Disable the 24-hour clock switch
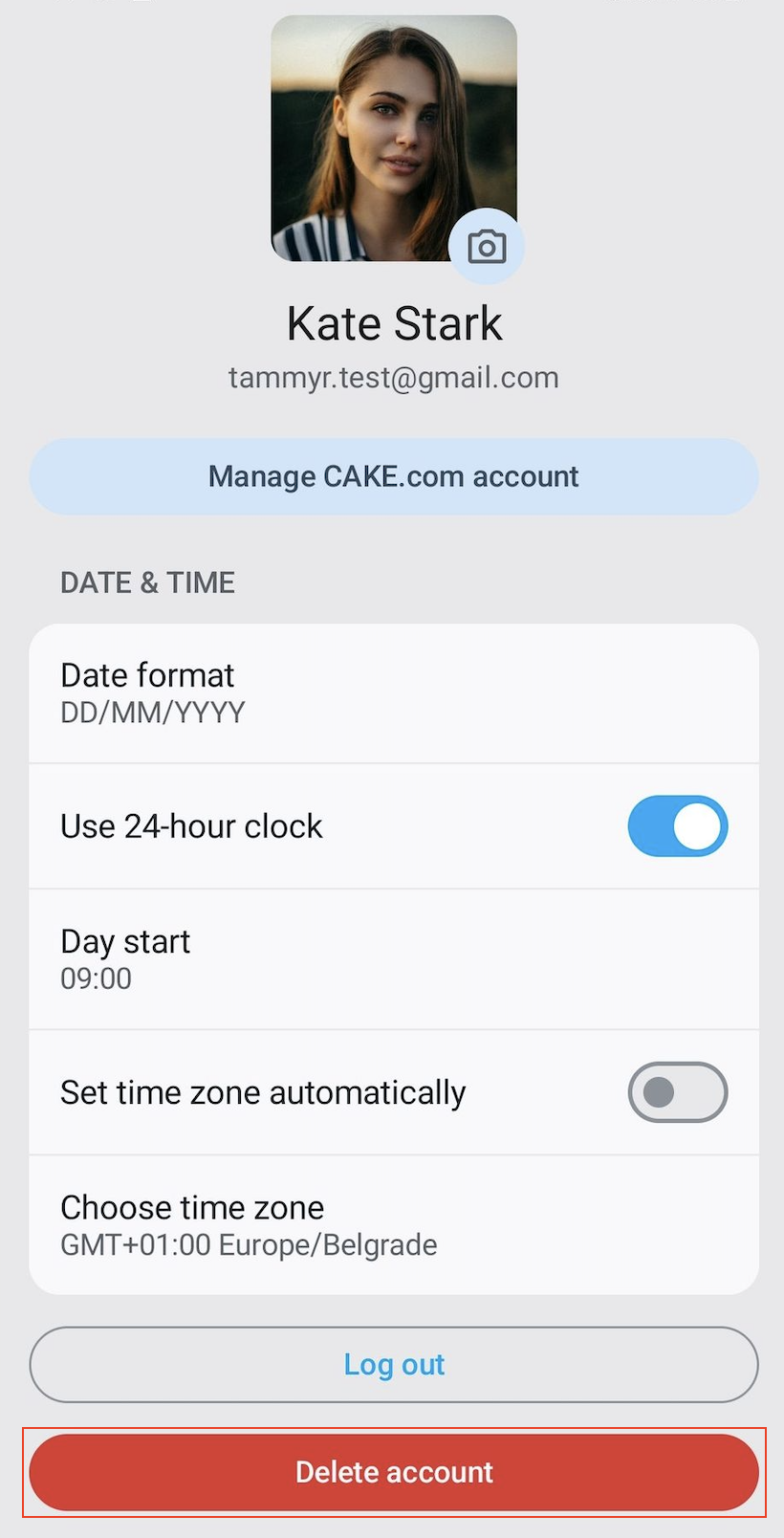 [677, 826]
